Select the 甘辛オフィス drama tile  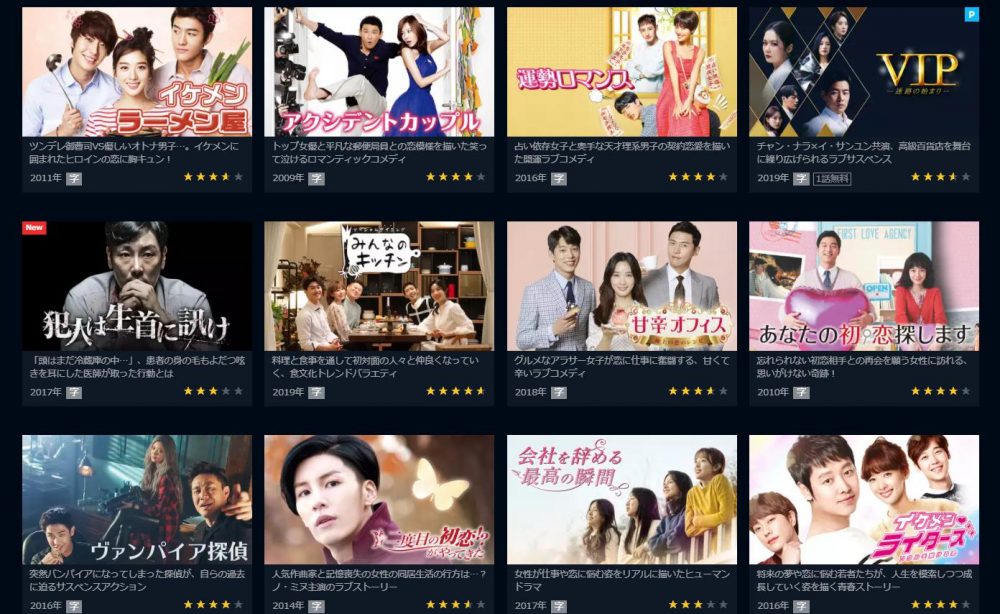[x=621, y=286]
